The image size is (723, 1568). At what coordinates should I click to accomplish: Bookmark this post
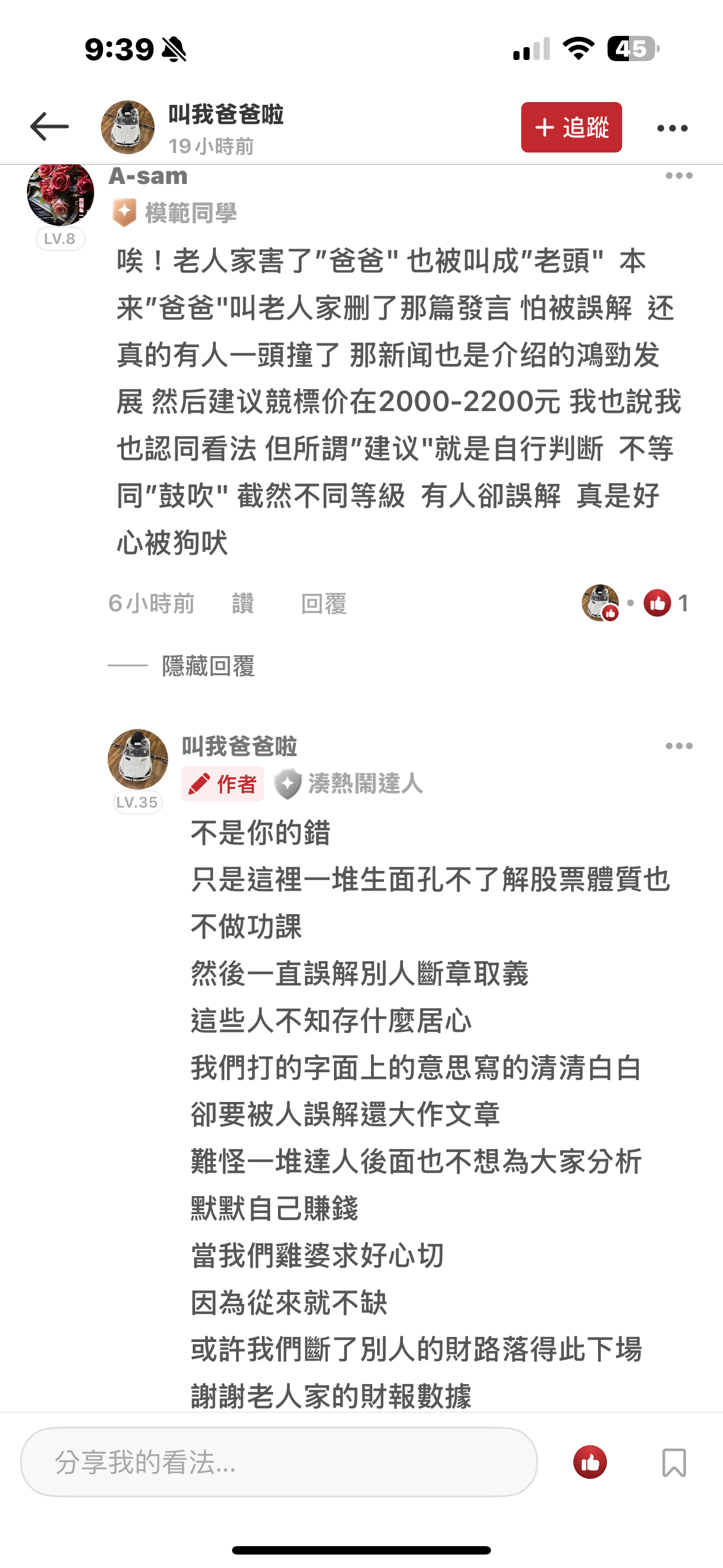[x=674, y=1462]
